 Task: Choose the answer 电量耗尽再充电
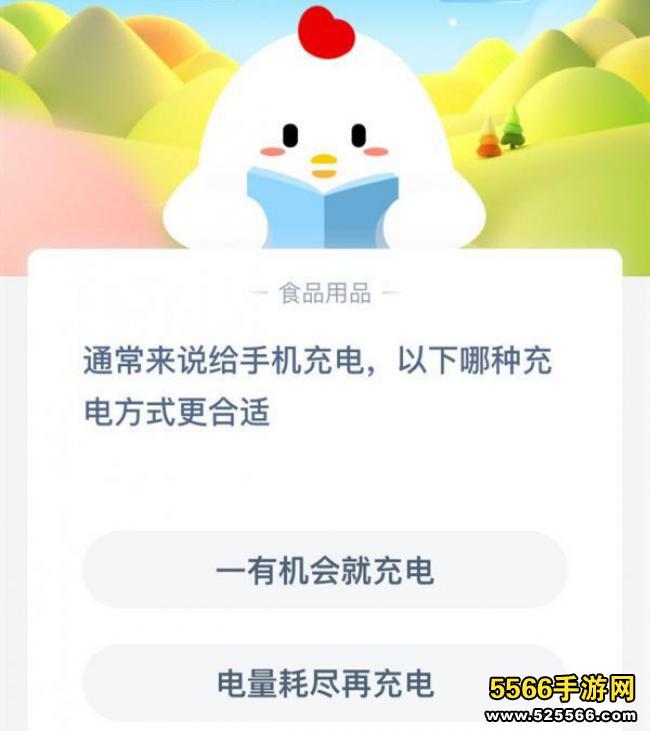point(325,683)
